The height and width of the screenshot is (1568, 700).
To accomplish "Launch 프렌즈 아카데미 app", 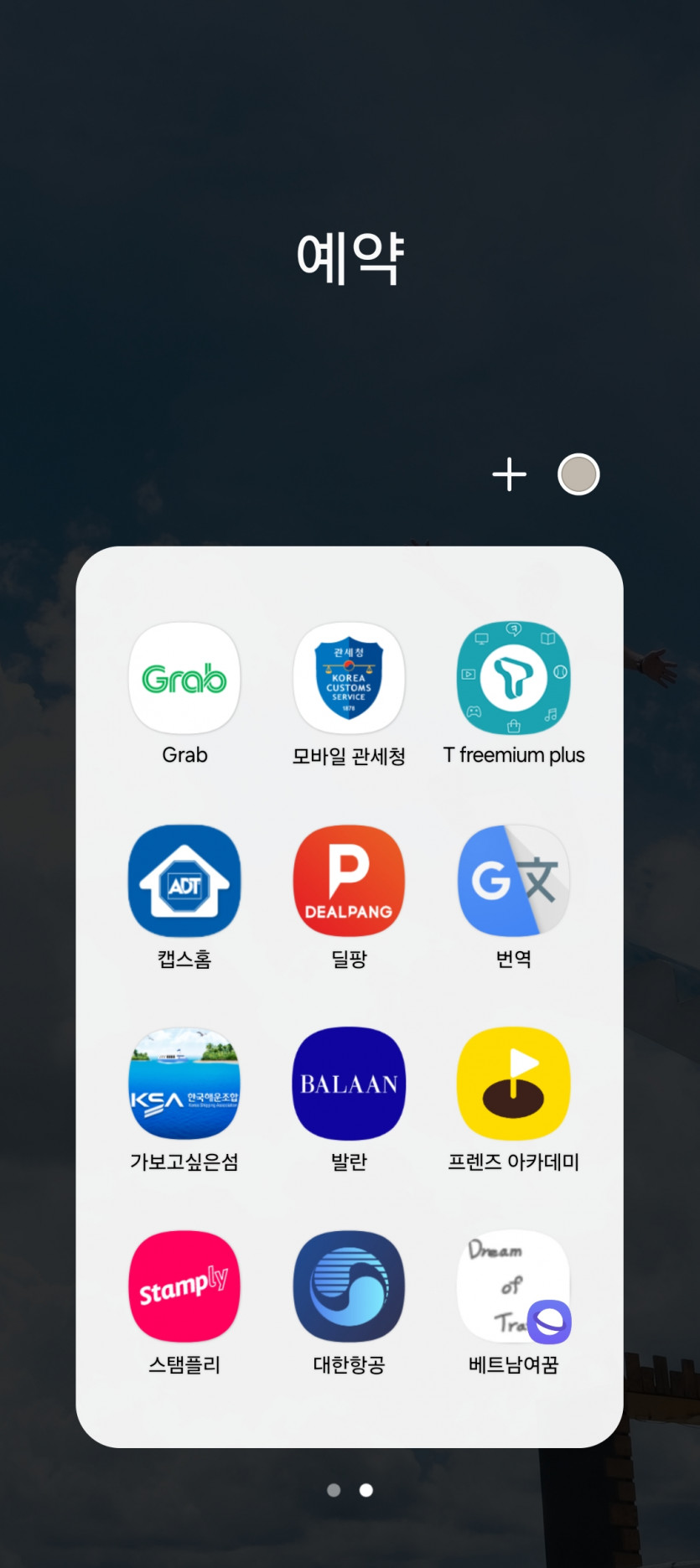I will pos(513,1084).
